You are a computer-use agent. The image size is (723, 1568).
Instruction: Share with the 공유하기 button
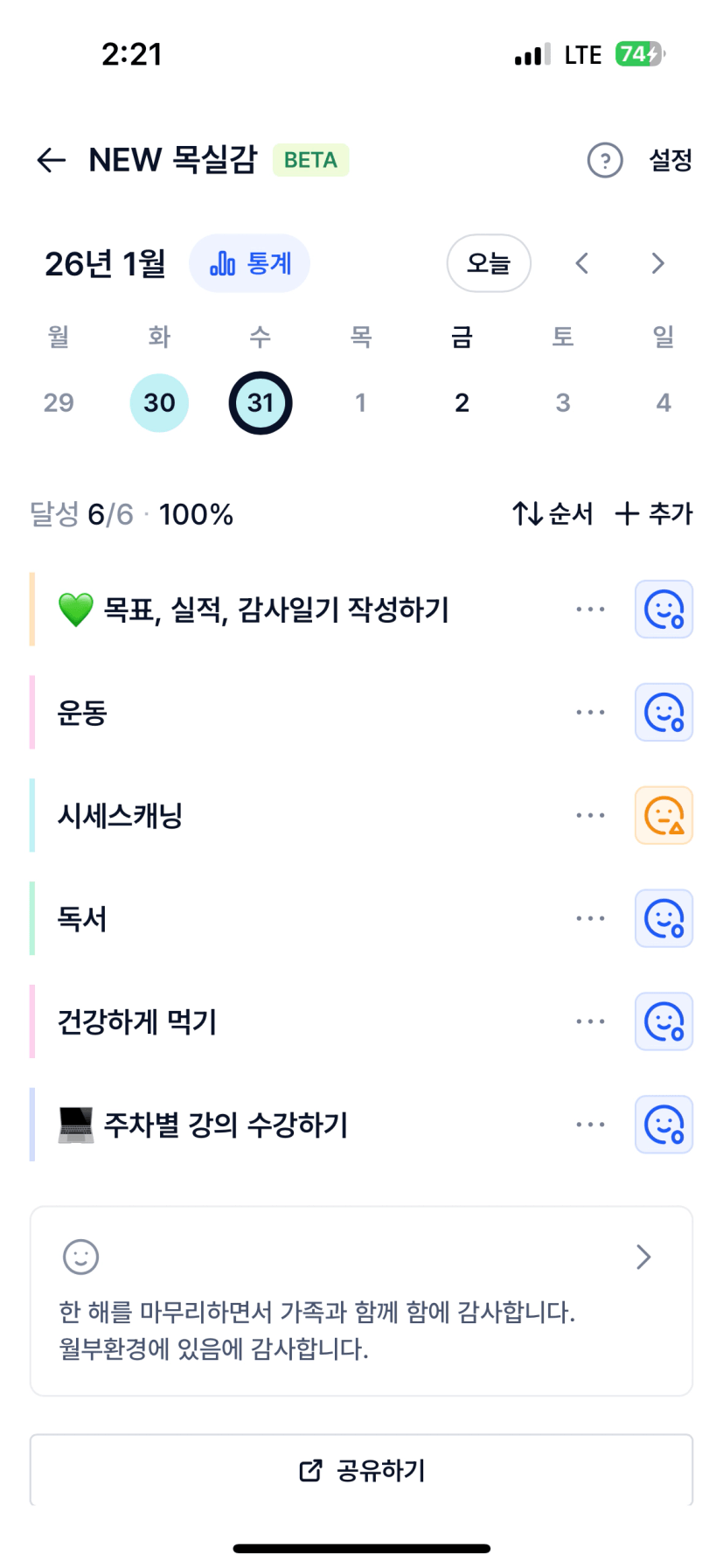[x=361, y=1471]
